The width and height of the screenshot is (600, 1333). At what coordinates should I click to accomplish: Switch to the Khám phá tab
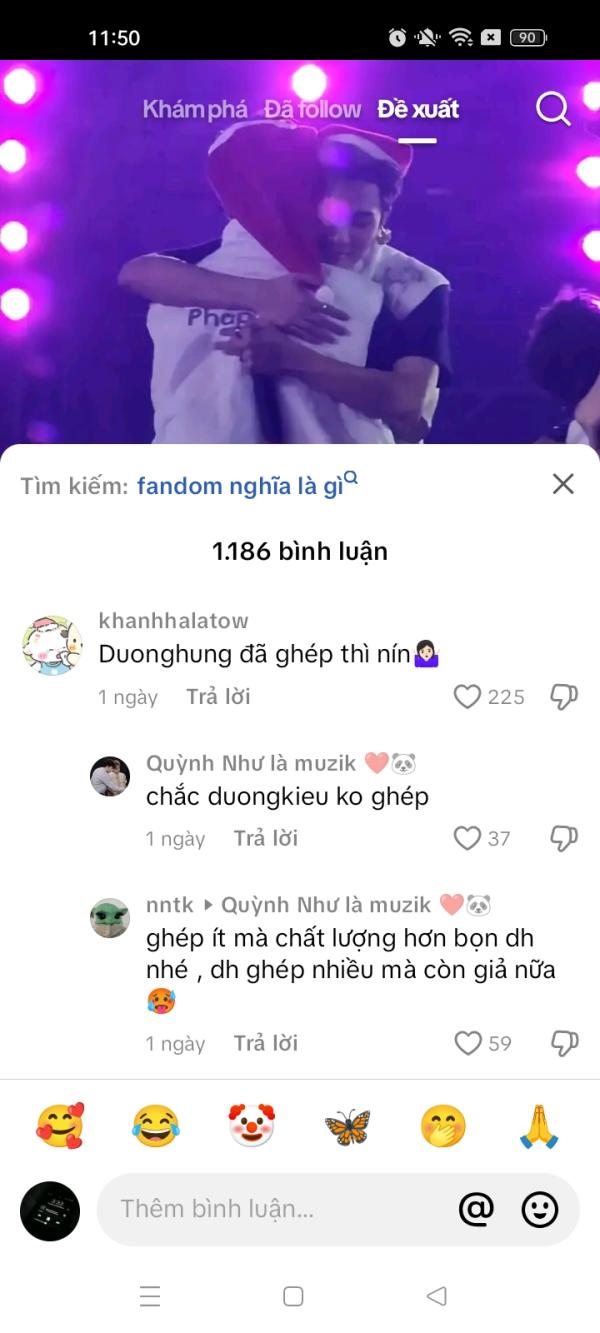tap(194, 109)
